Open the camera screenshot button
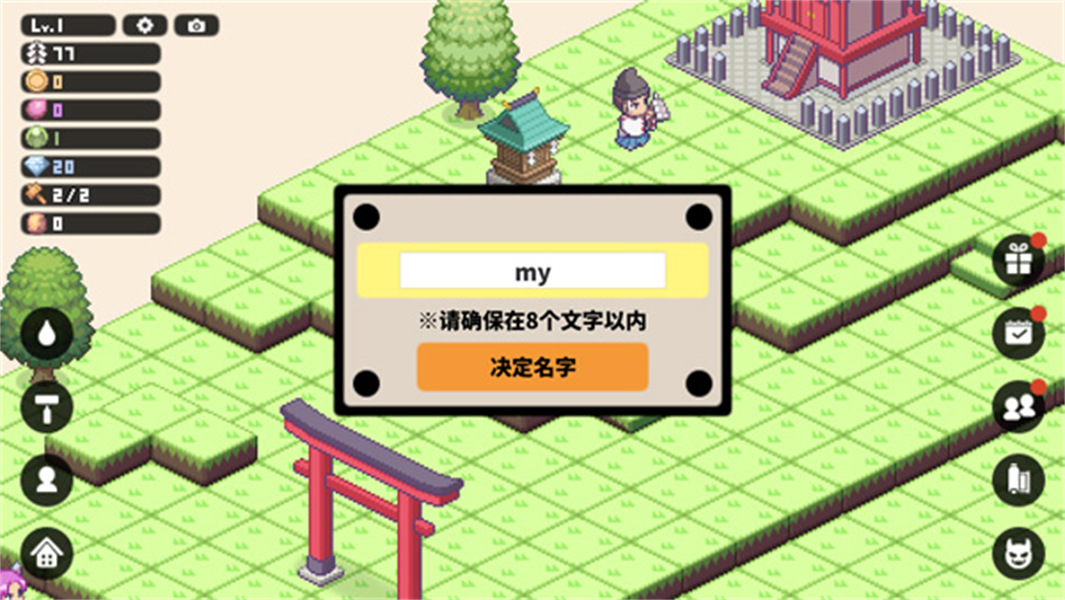Viewport: 1065px width, 600px height. 196,26
